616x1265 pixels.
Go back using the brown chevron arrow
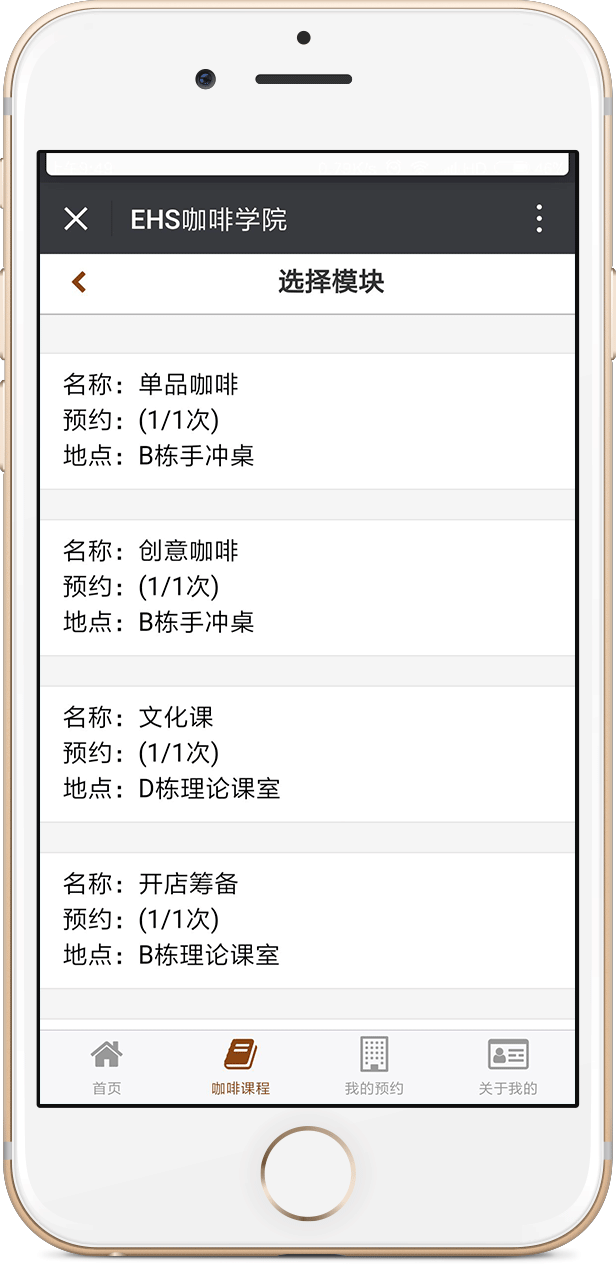click(x=79, y=283)
